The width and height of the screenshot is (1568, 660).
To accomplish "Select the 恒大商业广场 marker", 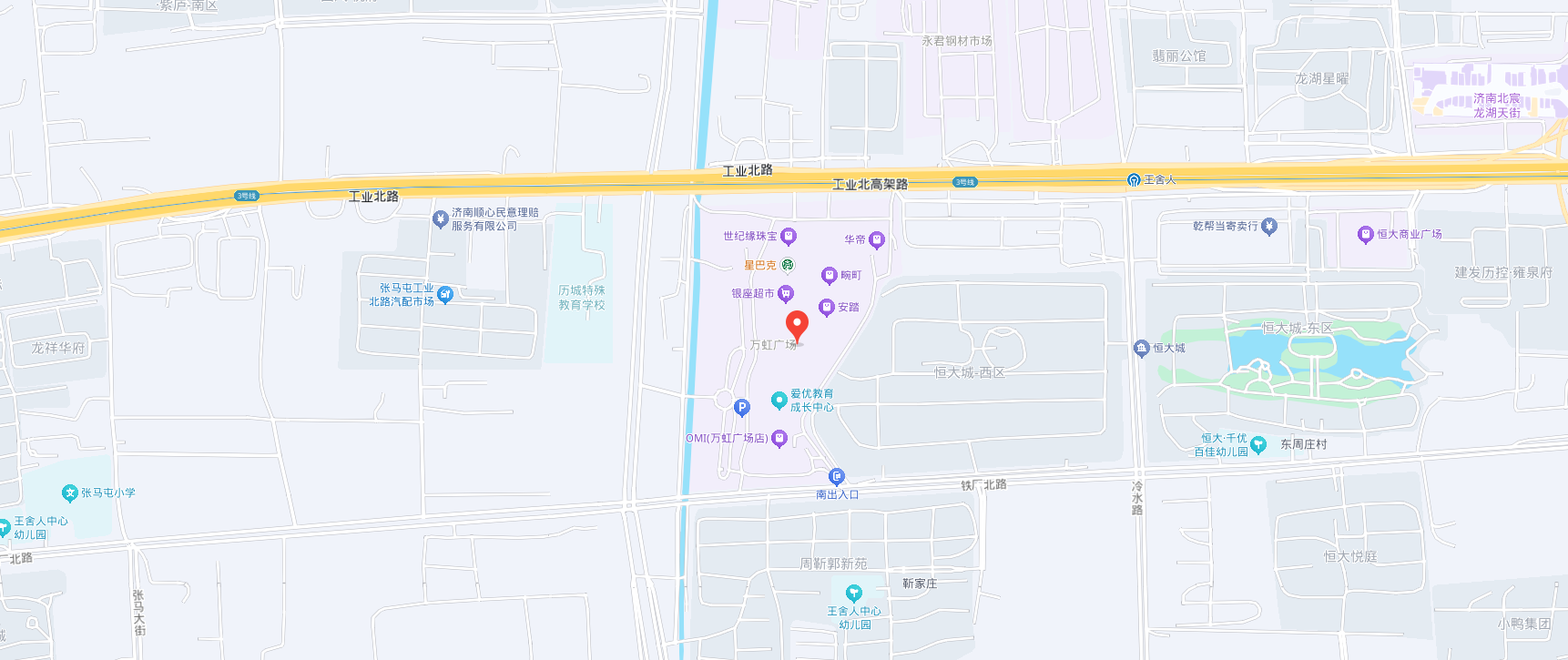I will pos(1365,234).
